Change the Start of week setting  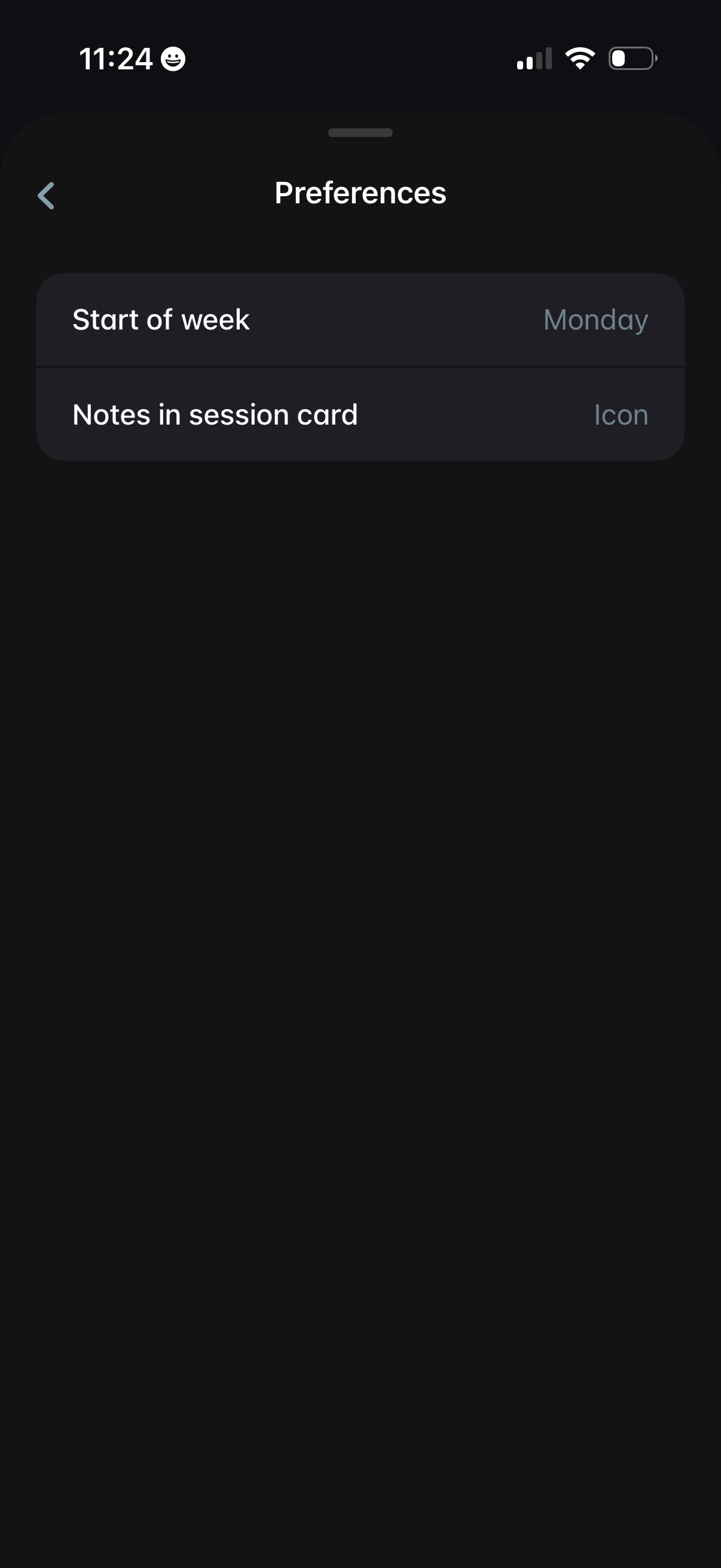360,320
